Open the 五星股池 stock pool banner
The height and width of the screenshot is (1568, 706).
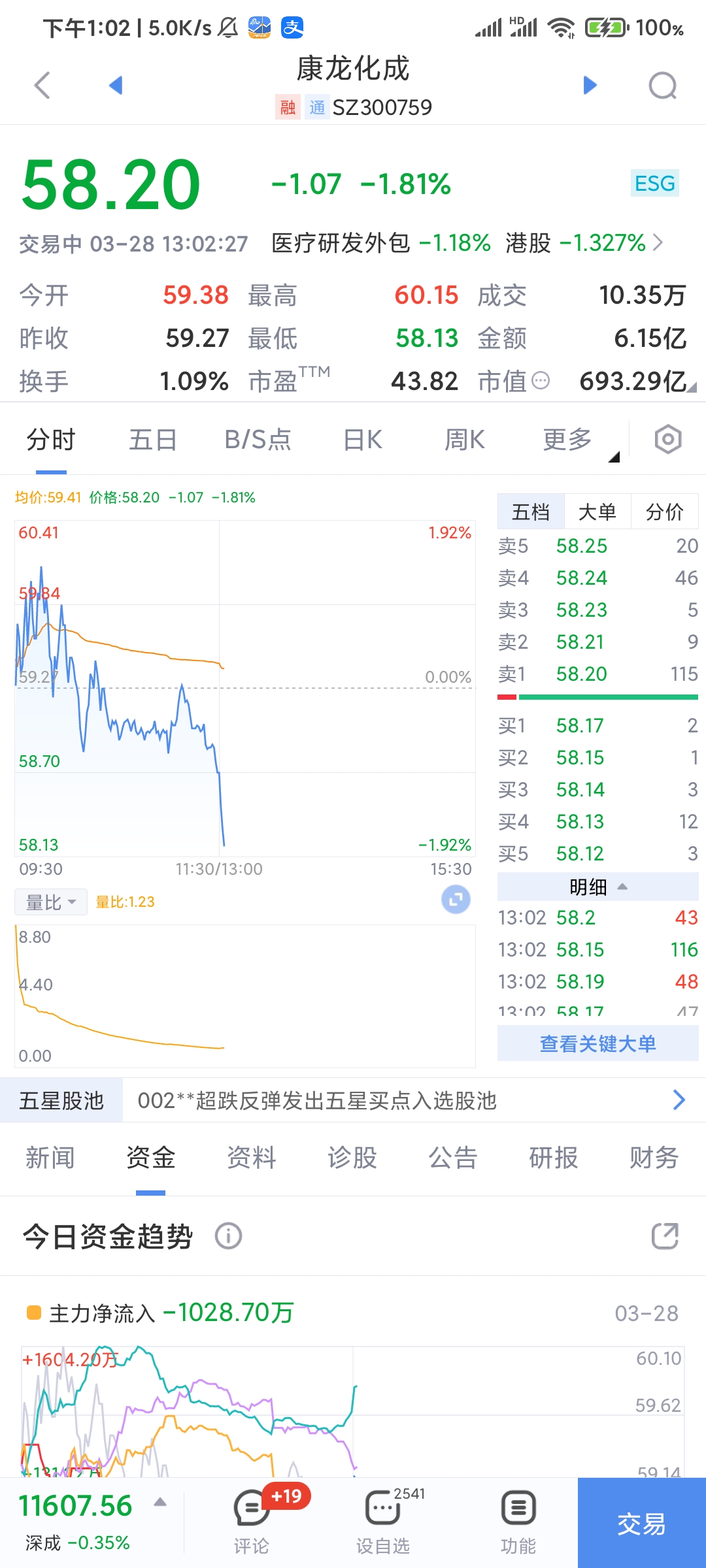pos(353,1101)
